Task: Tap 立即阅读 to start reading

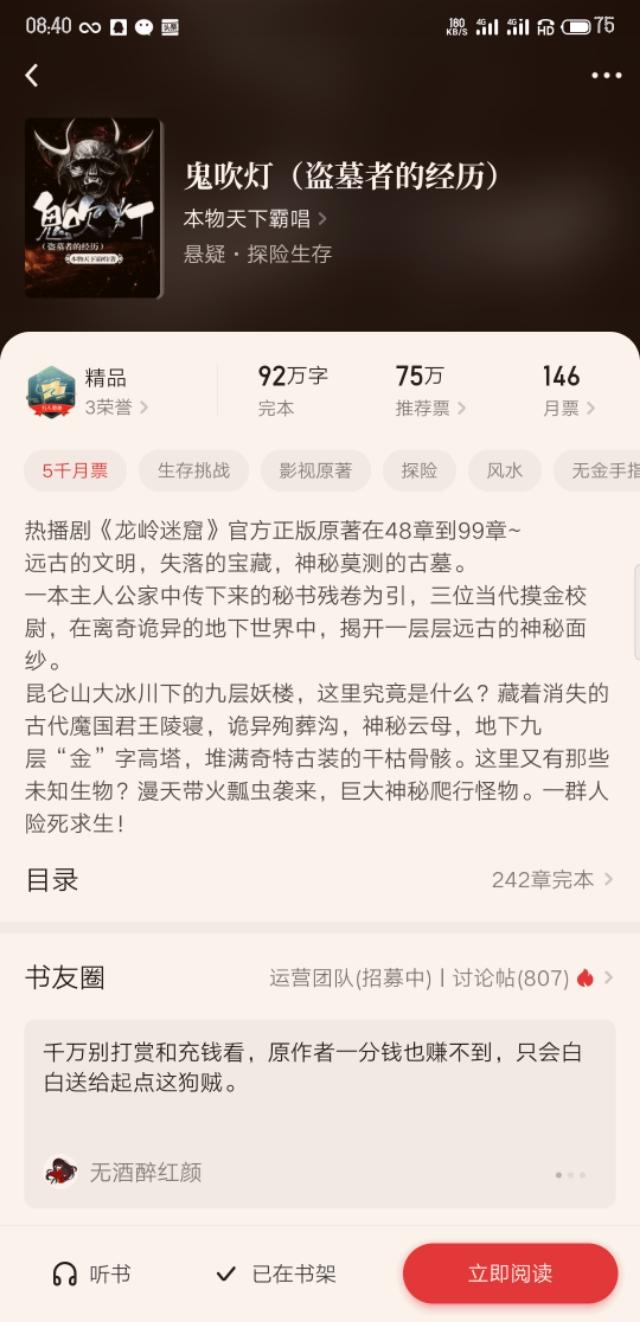Action: click(x=510, y=1274)
